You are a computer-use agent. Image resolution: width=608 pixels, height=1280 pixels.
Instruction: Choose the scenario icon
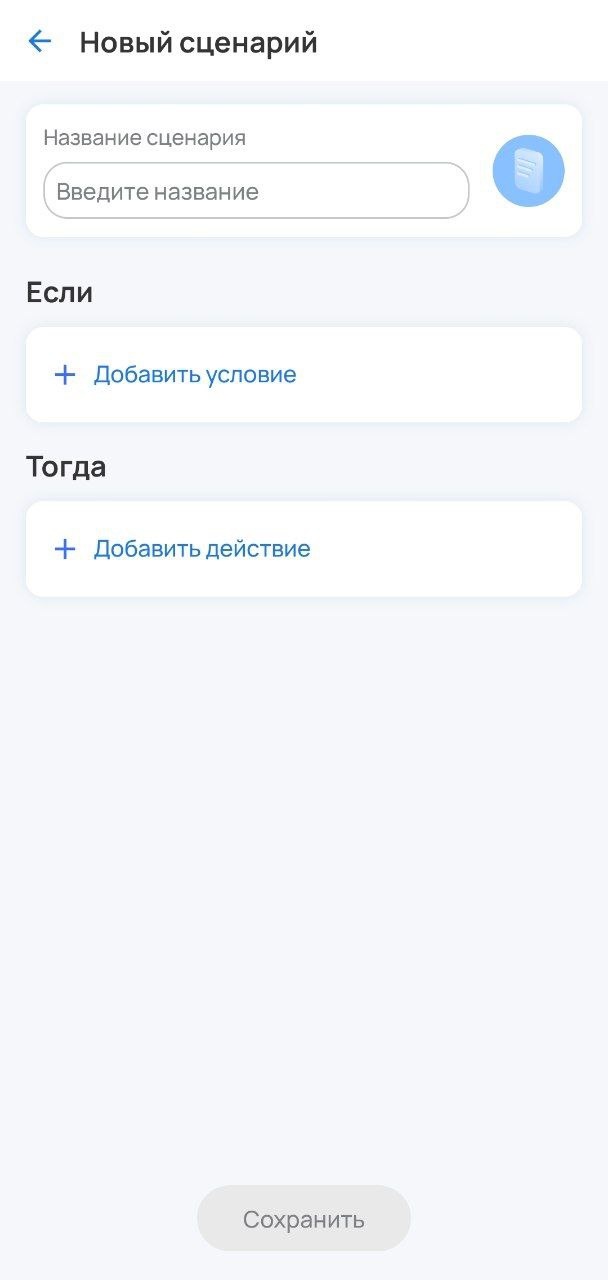tap(528, 171)
